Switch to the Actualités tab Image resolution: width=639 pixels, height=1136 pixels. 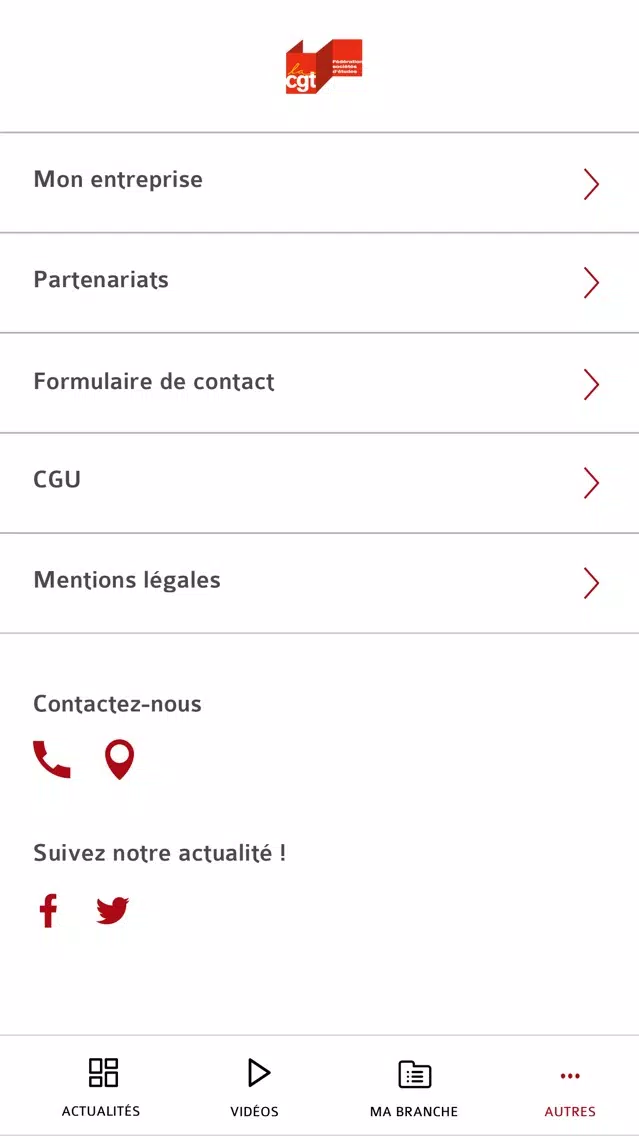(x=101, y=1087)
